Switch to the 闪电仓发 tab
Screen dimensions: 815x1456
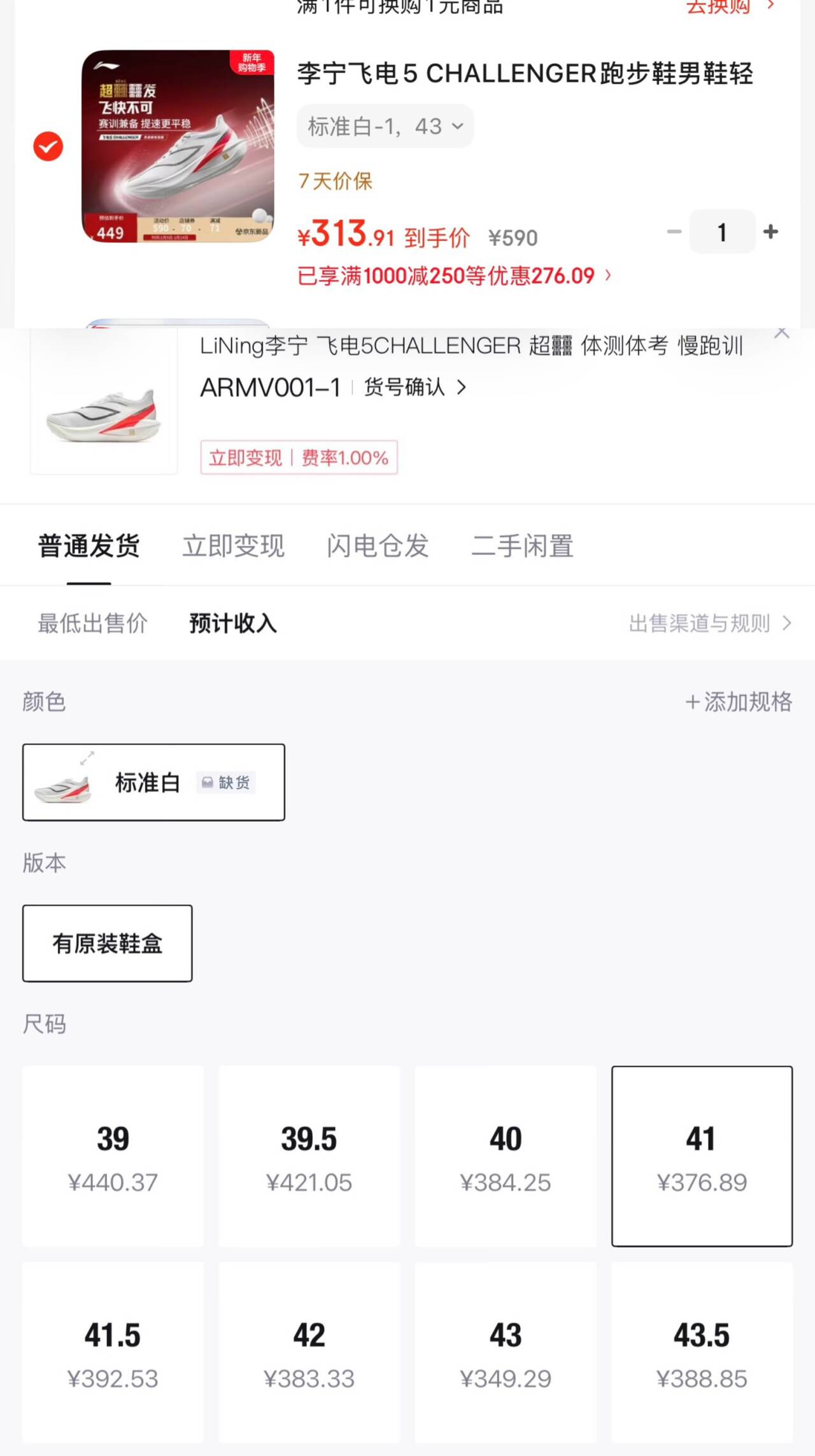pyautogui.click(x=378, y=546)
